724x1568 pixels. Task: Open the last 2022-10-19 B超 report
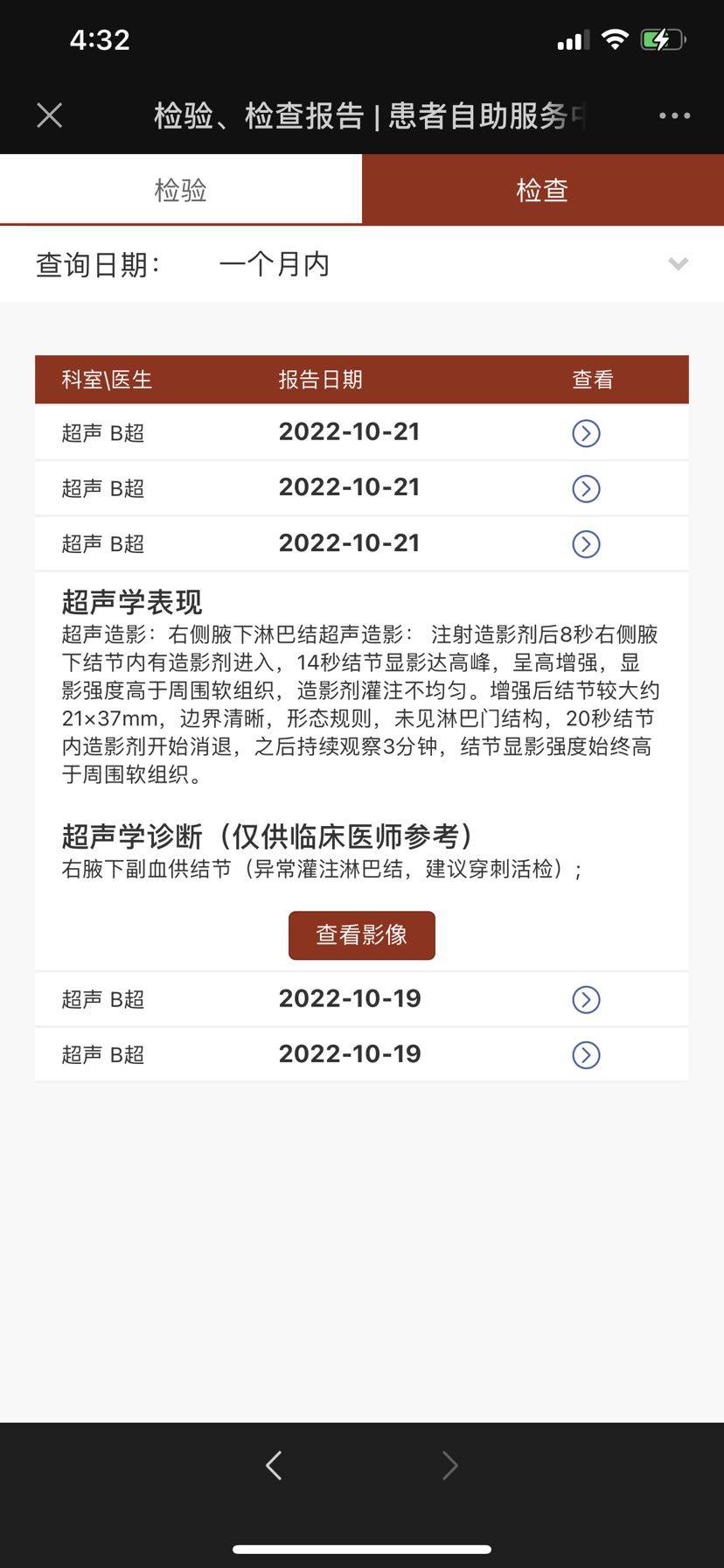point(586,1055)
